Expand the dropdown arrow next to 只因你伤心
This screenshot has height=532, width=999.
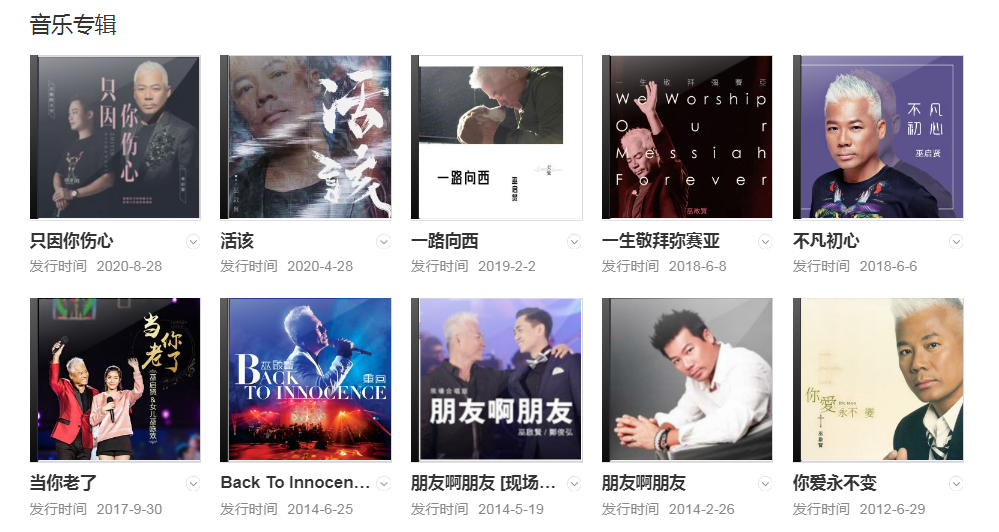point(193,242)
